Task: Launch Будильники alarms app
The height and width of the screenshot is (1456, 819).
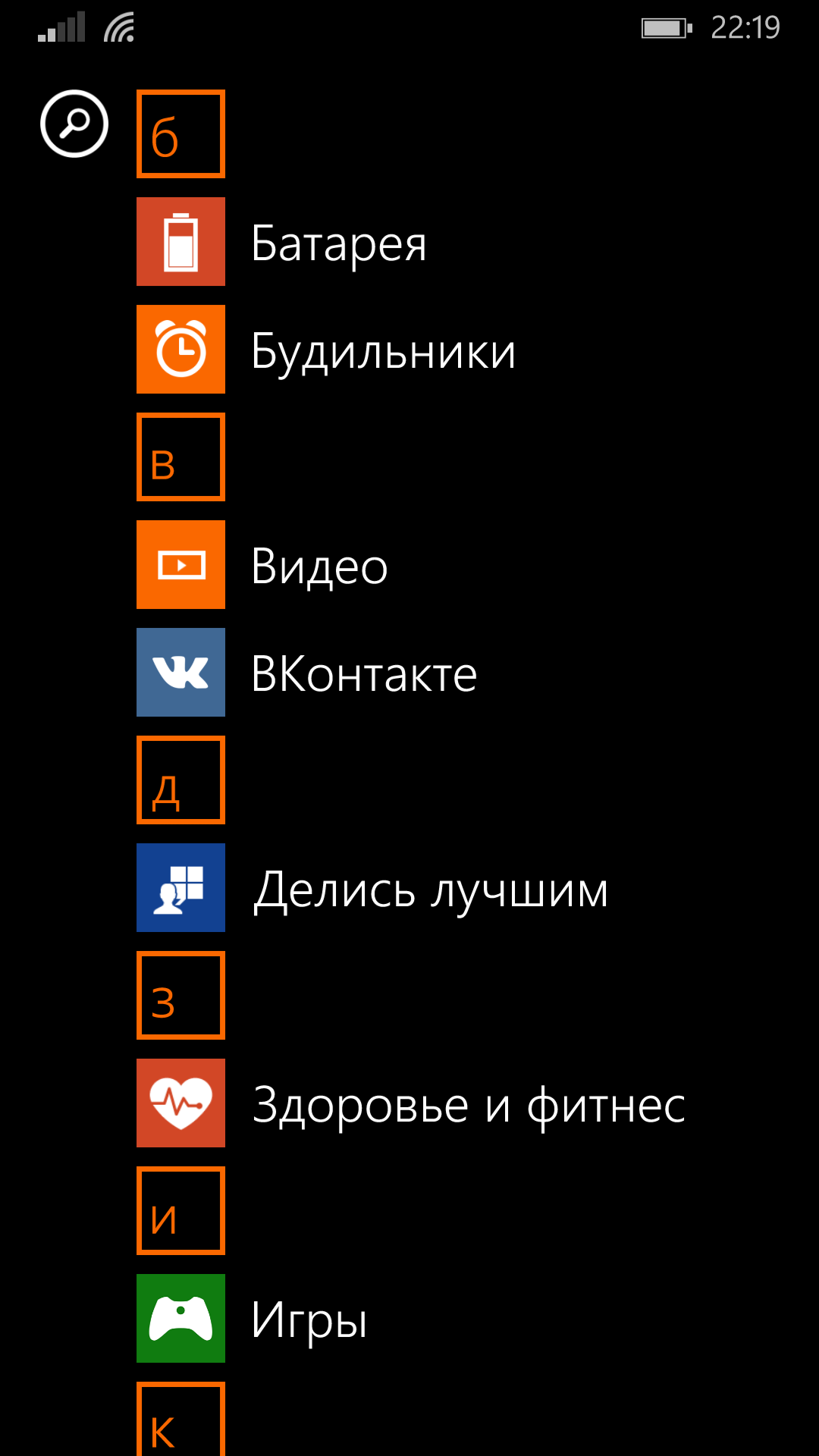Action: 180,350
